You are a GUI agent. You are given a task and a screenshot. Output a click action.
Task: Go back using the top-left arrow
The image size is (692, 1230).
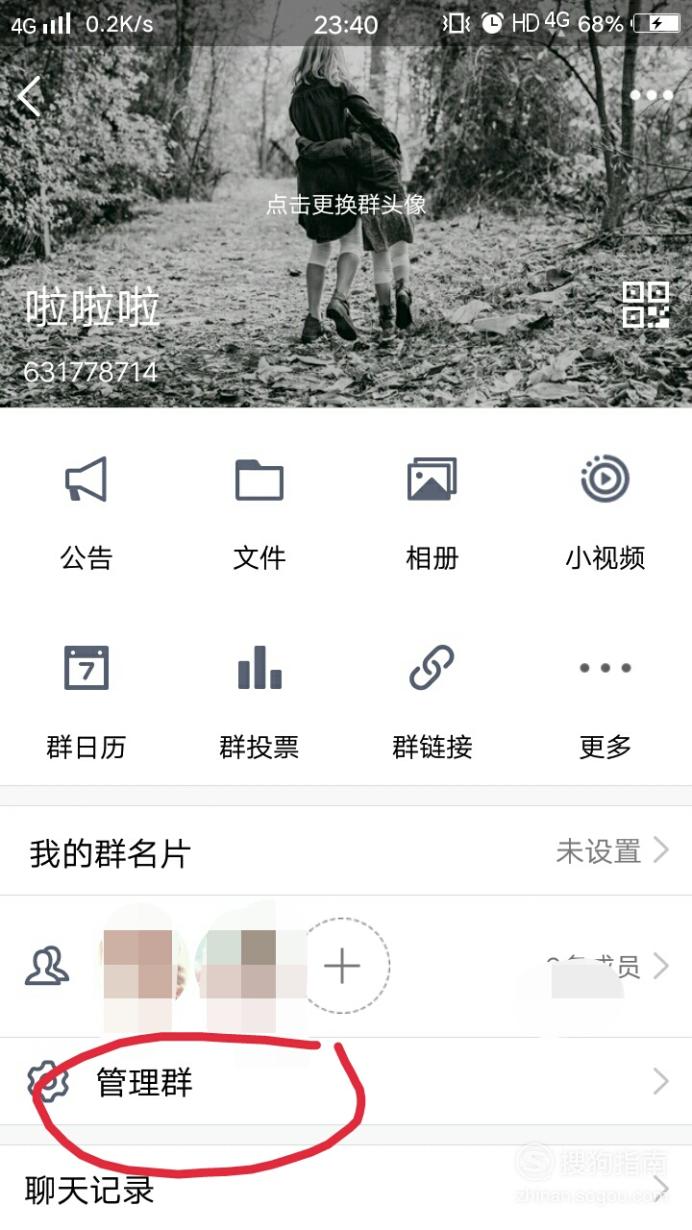click(x=30, y=96)
